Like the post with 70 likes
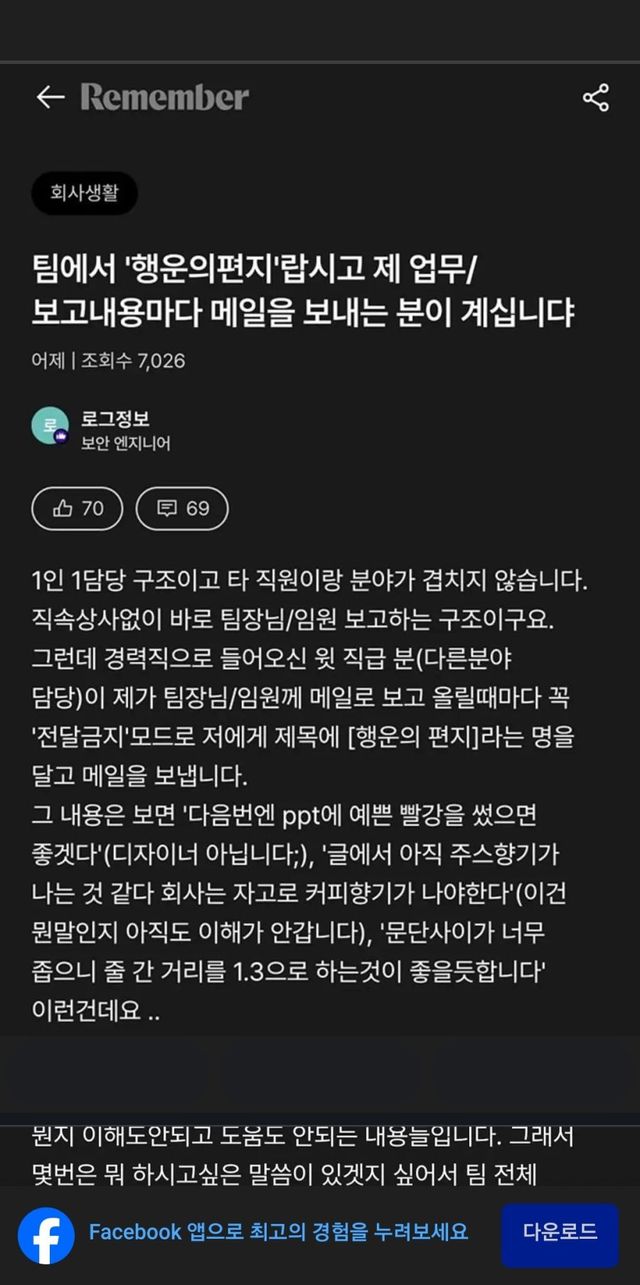Viewport: 640px width, 1285px height. (x=77, y=508)
